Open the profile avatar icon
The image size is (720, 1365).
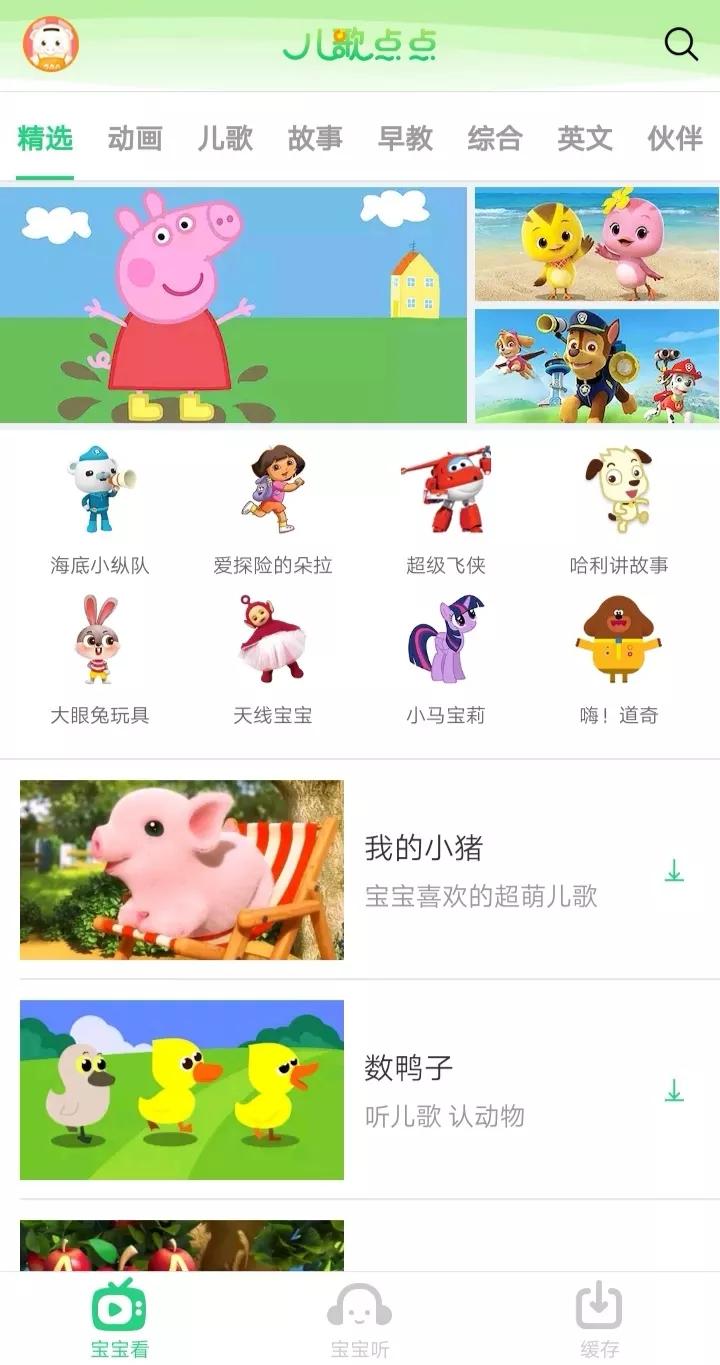tap(50, 44)
